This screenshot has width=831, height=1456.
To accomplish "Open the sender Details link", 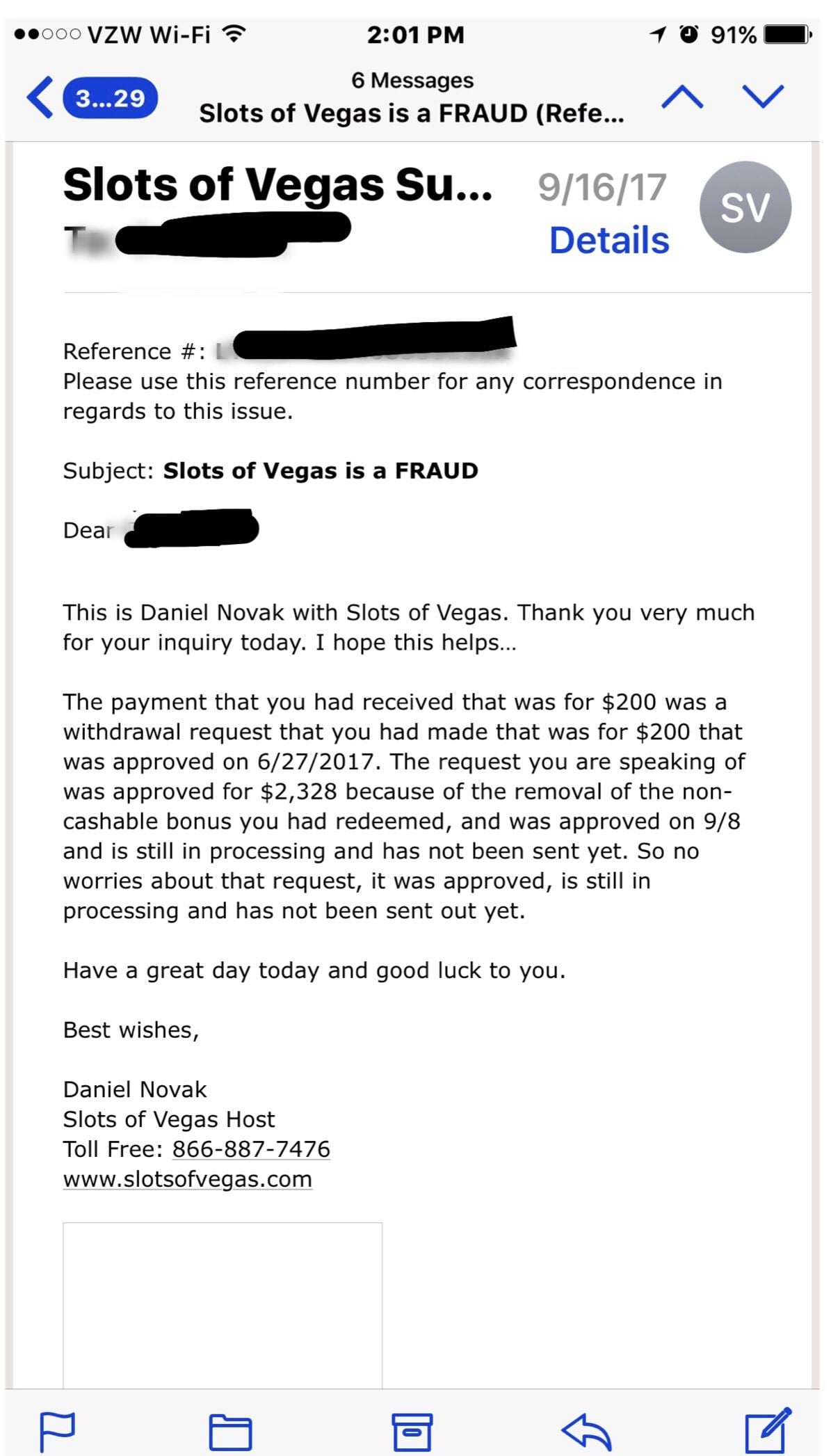I will (609, 240).
